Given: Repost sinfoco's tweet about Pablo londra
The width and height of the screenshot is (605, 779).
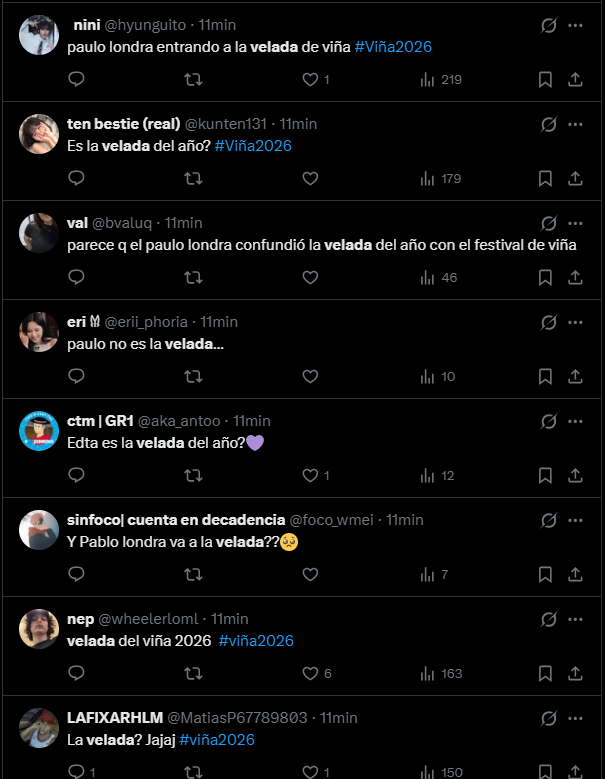Looking at the screenshot, I should coord(194,574).
